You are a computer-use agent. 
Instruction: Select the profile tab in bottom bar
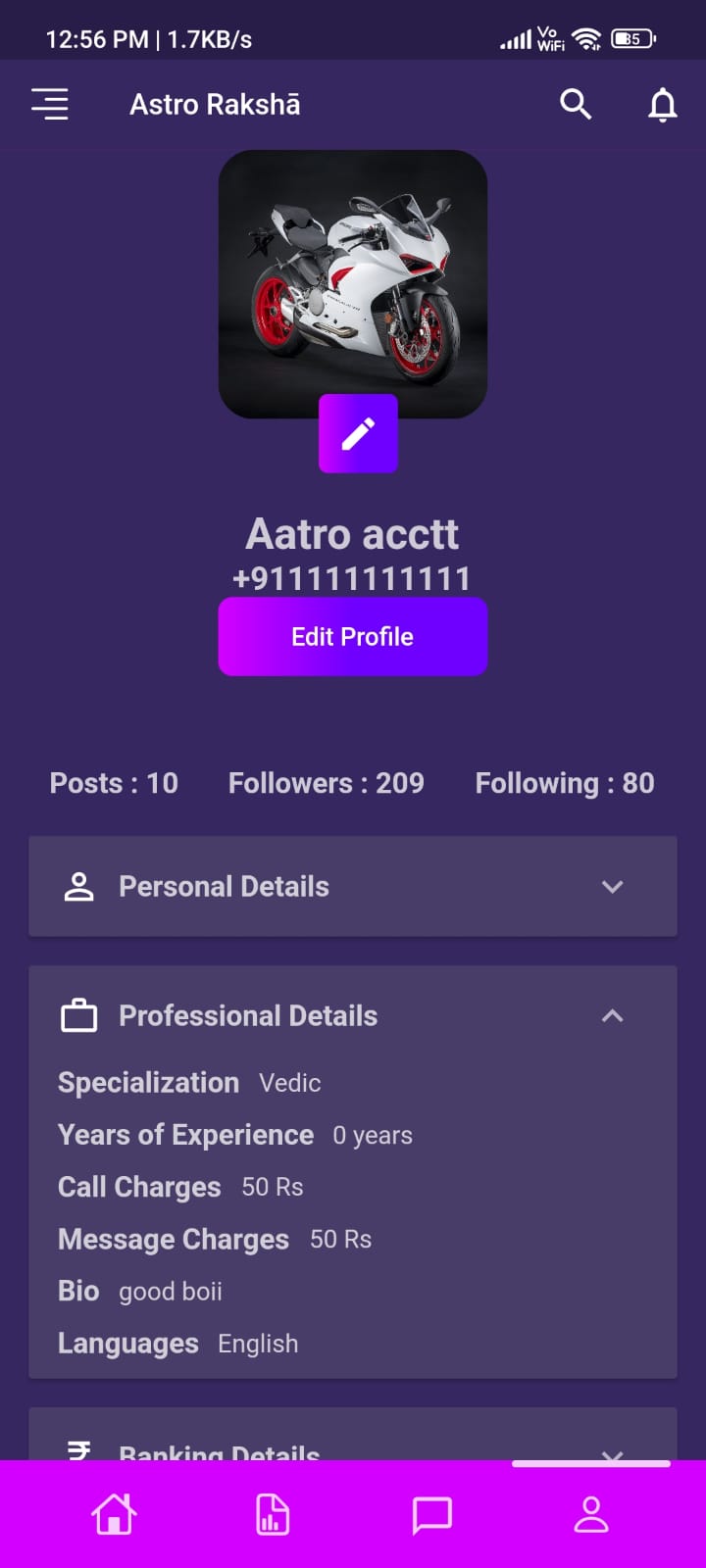coord(591,1514)
